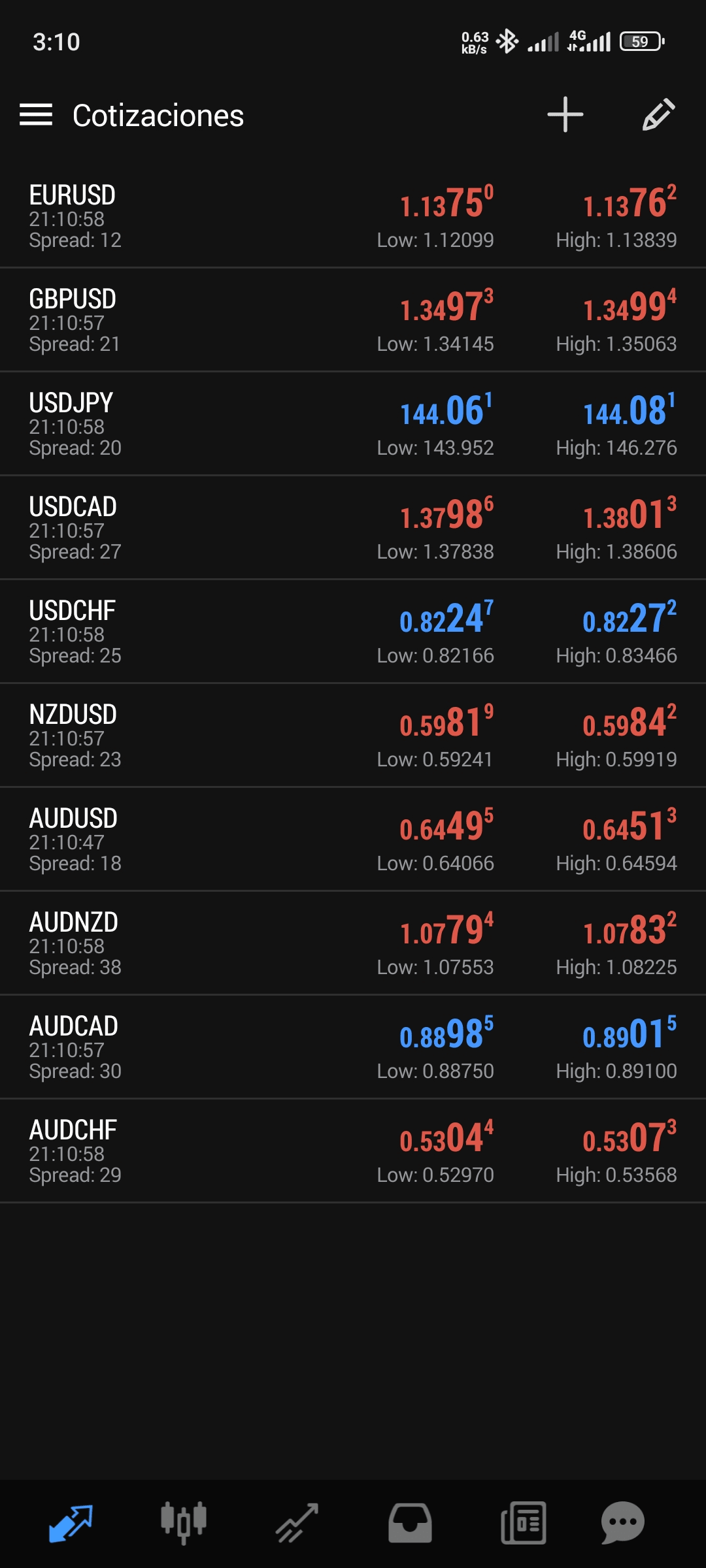Switch to the trade tab with trend arrow

pyautogui.click(x=297, y=1523)
